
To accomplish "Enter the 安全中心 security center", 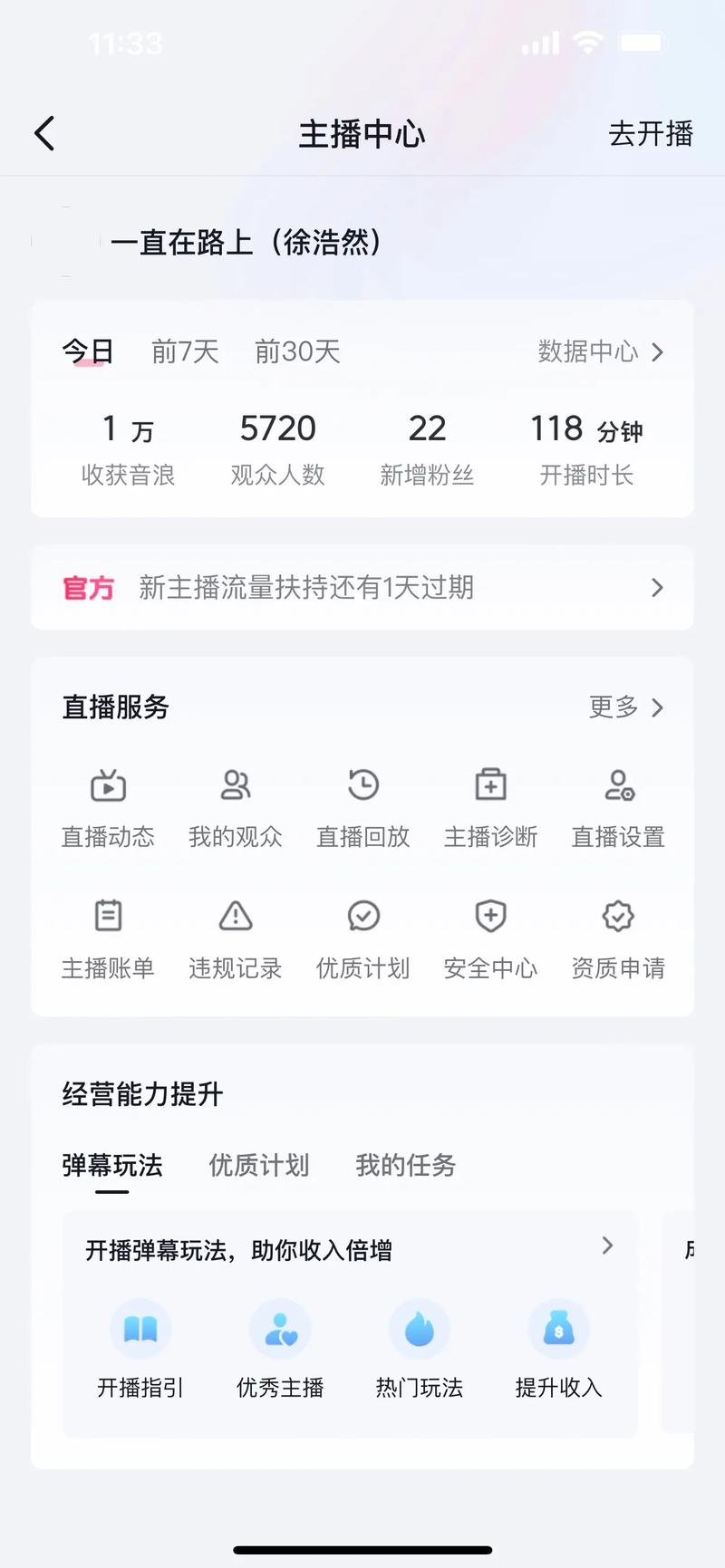I will (489, 938).
